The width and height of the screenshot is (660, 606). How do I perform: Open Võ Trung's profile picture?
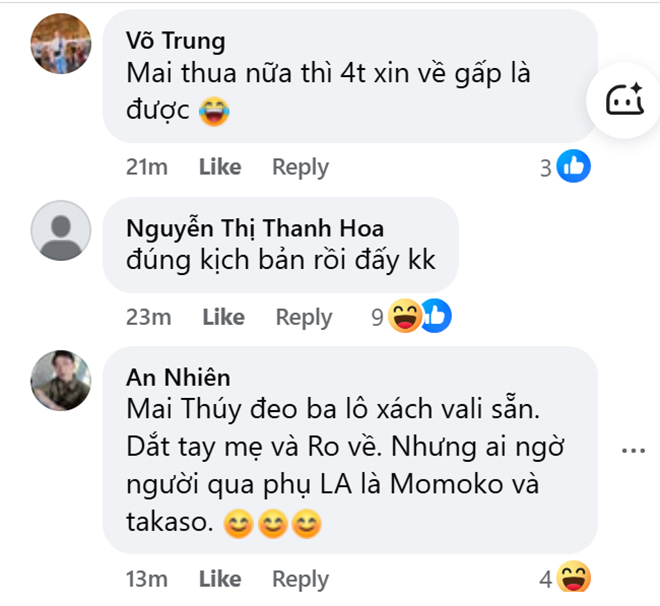pyautogui.click(x=62, y=45)
